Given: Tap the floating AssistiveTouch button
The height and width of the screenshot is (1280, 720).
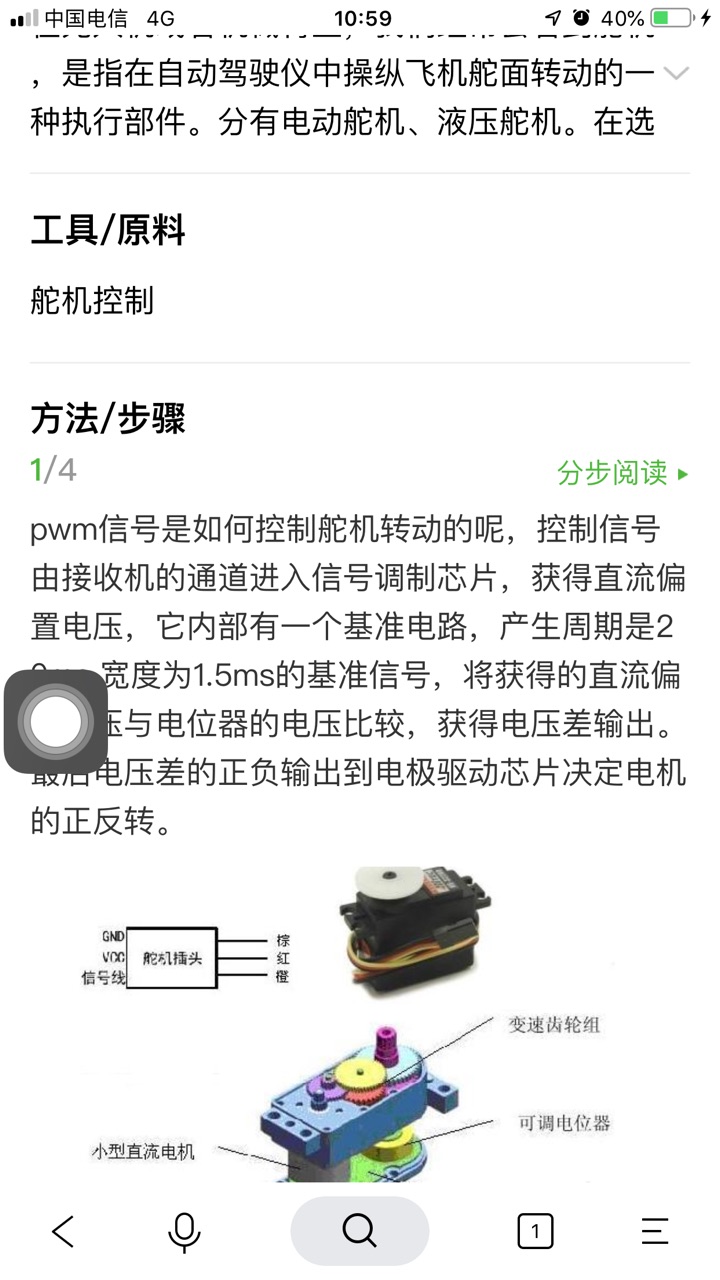Looking at the screenshot, I should [x=56, y=721].
